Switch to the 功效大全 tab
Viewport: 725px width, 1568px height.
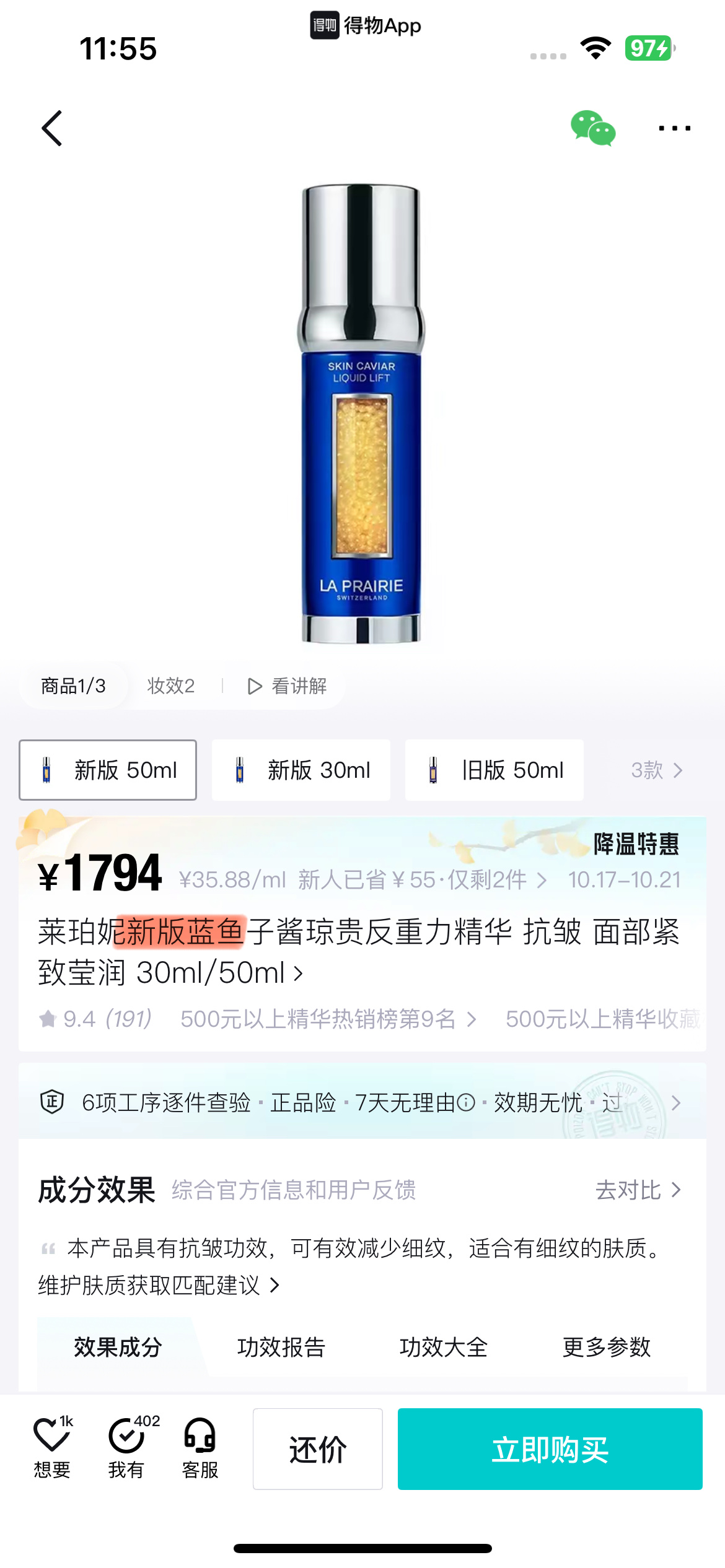click(x=444, y=1348)
